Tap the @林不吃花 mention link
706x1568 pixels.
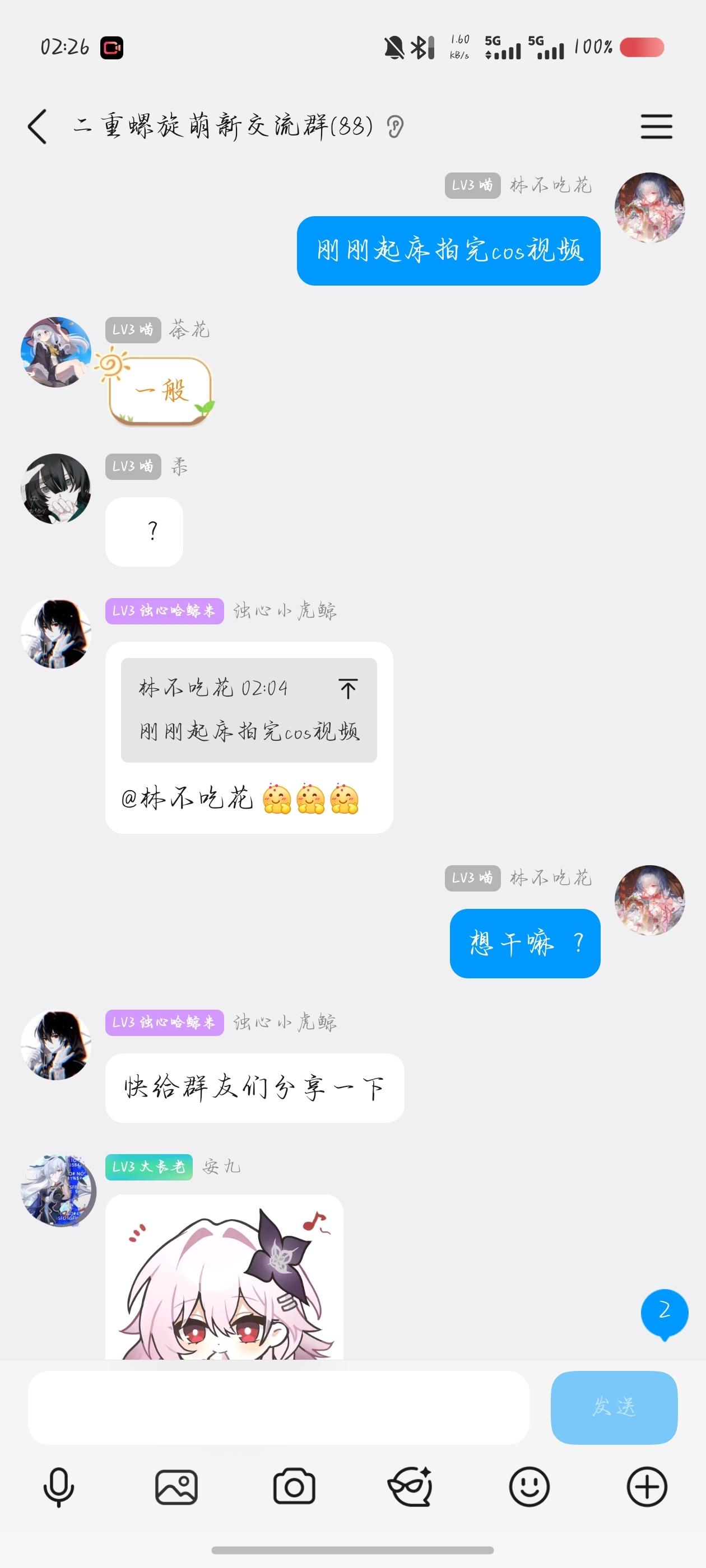coord(187,798)
